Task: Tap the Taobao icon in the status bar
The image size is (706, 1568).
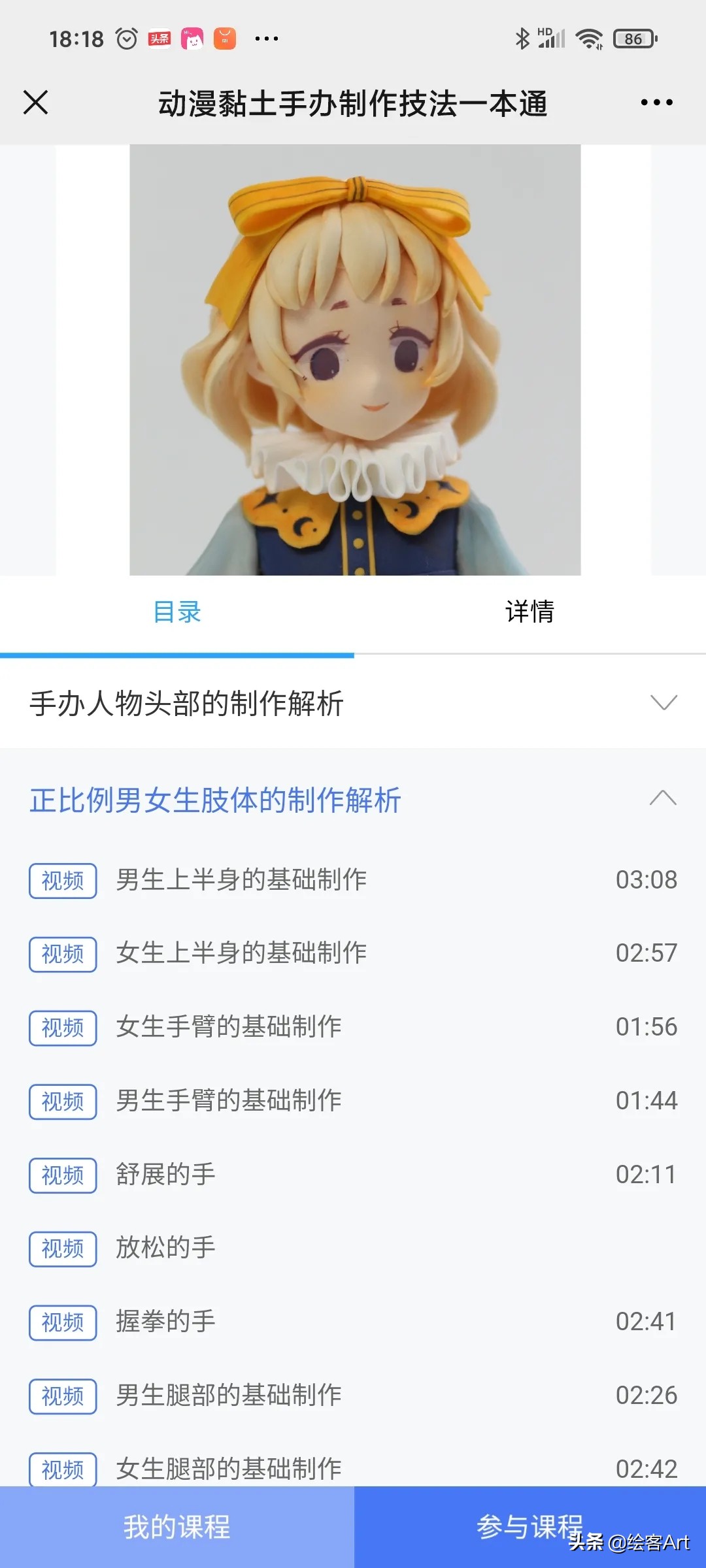Action: tap(226, 38)
